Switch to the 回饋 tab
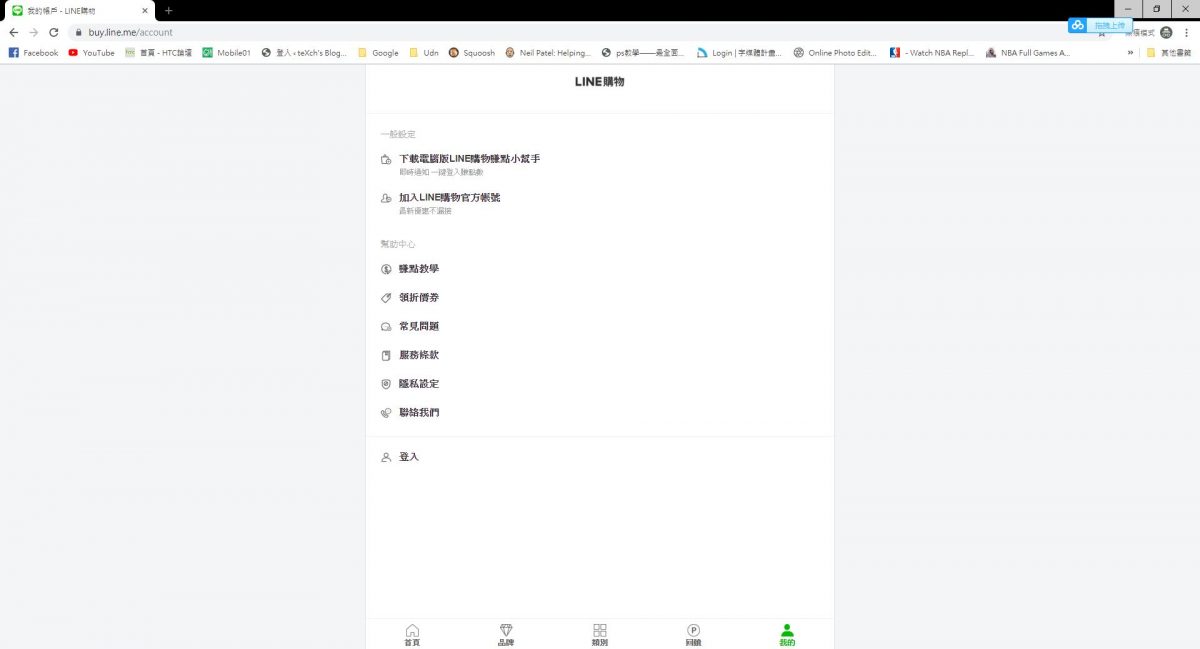 point(693,634)
